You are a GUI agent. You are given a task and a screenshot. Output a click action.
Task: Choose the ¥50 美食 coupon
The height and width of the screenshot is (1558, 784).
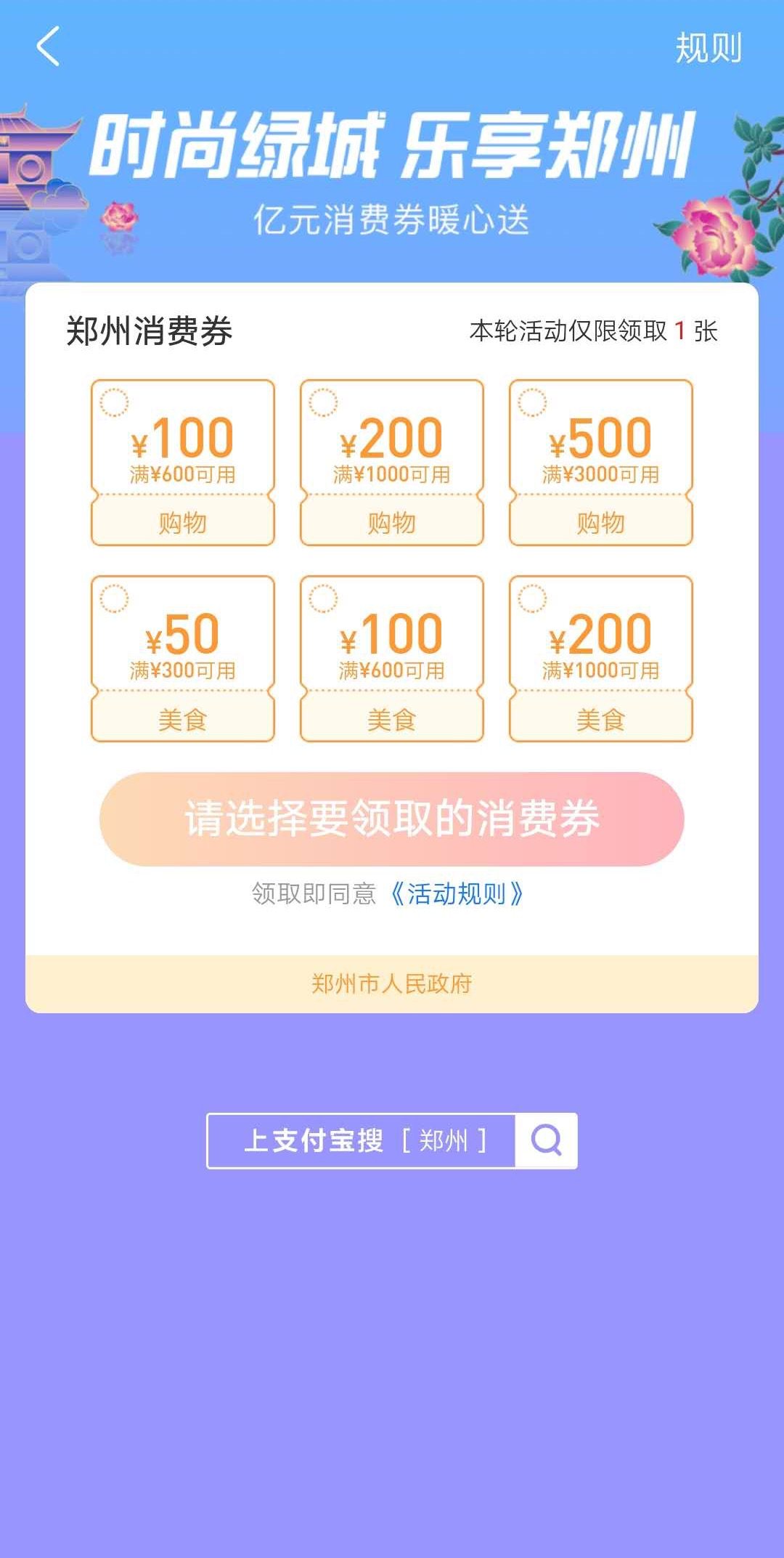coord(183,658)
